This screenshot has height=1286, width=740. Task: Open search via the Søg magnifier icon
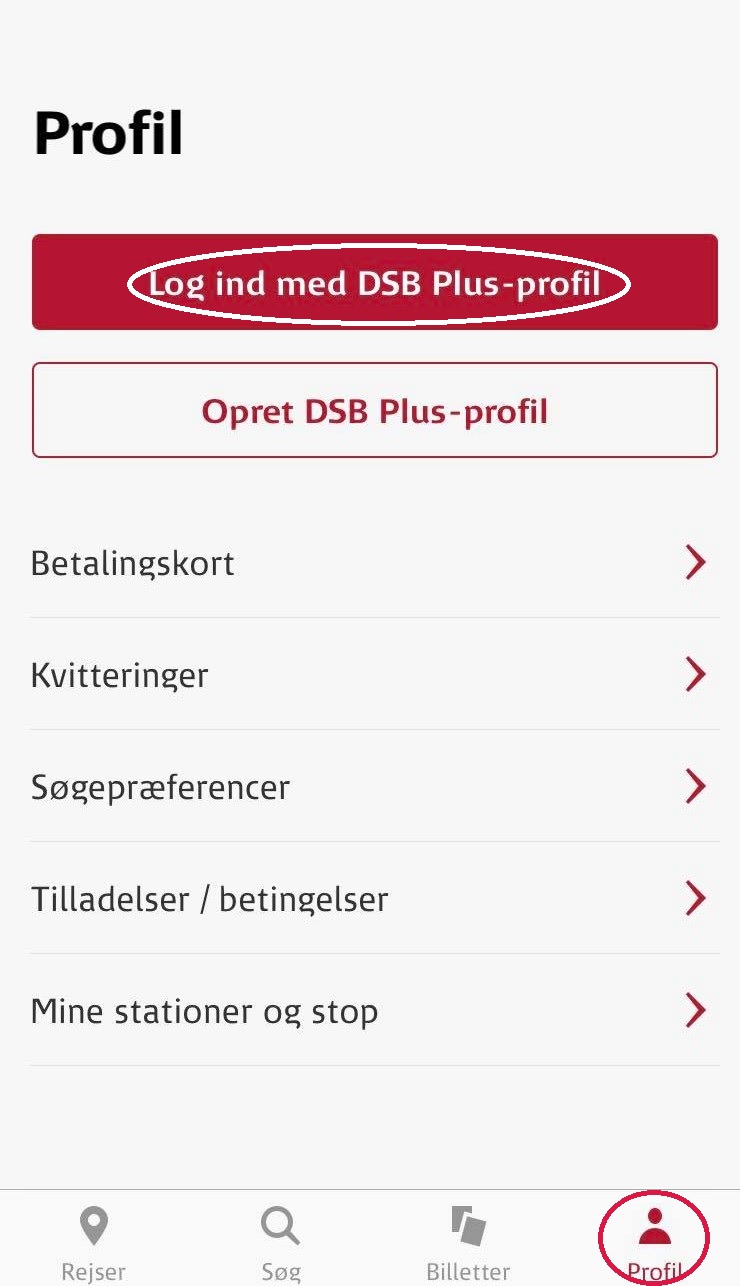280,1223
